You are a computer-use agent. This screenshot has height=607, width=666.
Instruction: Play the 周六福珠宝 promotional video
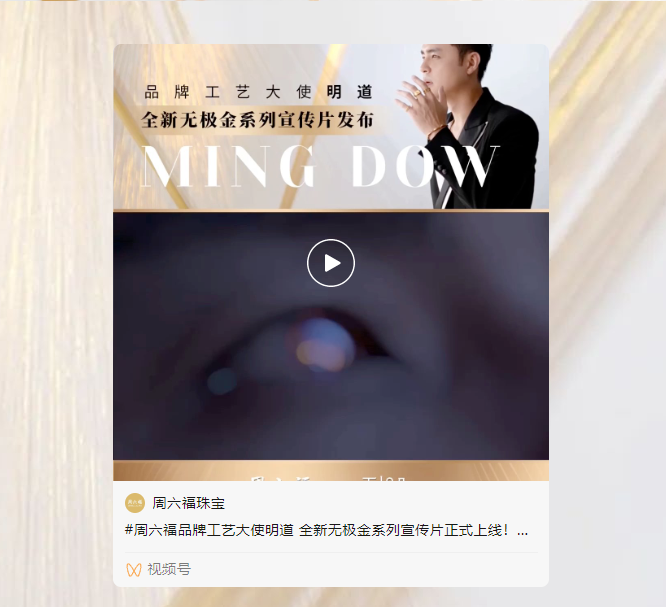[331, 263]
